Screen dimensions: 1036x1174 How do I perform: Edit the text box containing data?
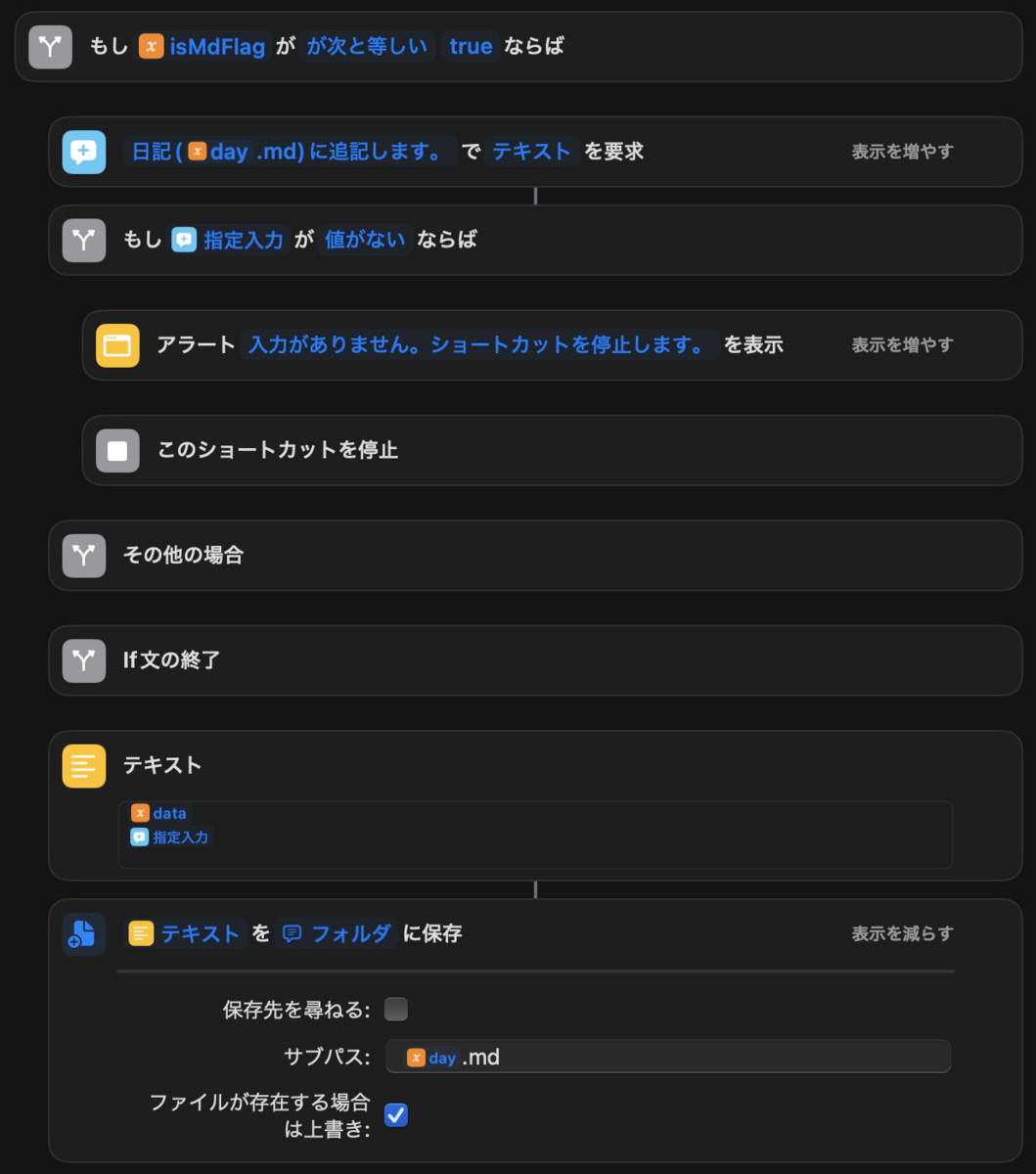click(534, 835)
